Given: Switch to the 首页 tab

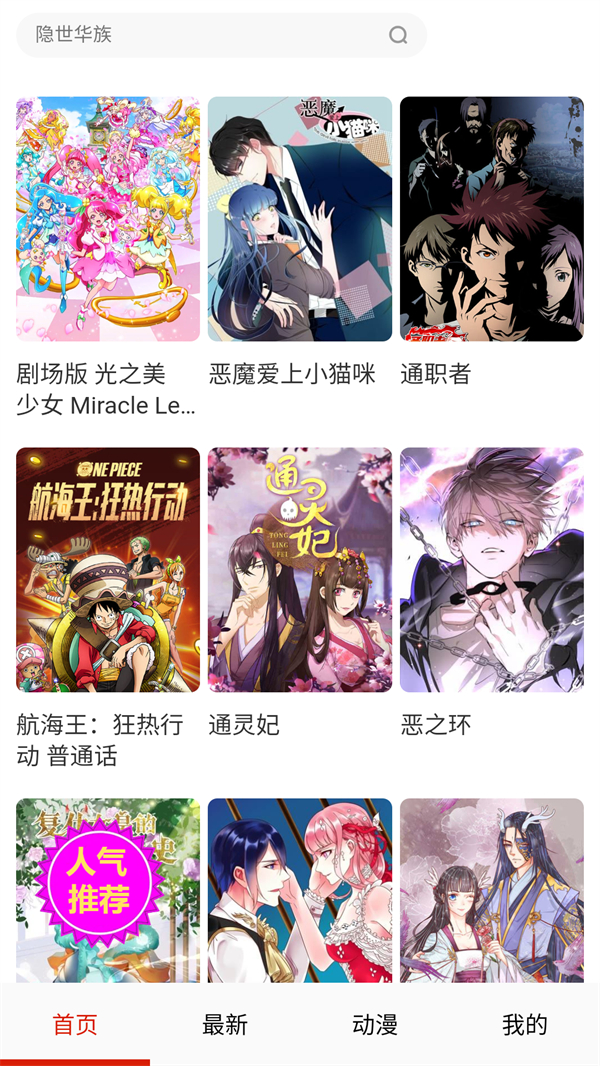Looking at the screenshot, I should (75, 1025).
